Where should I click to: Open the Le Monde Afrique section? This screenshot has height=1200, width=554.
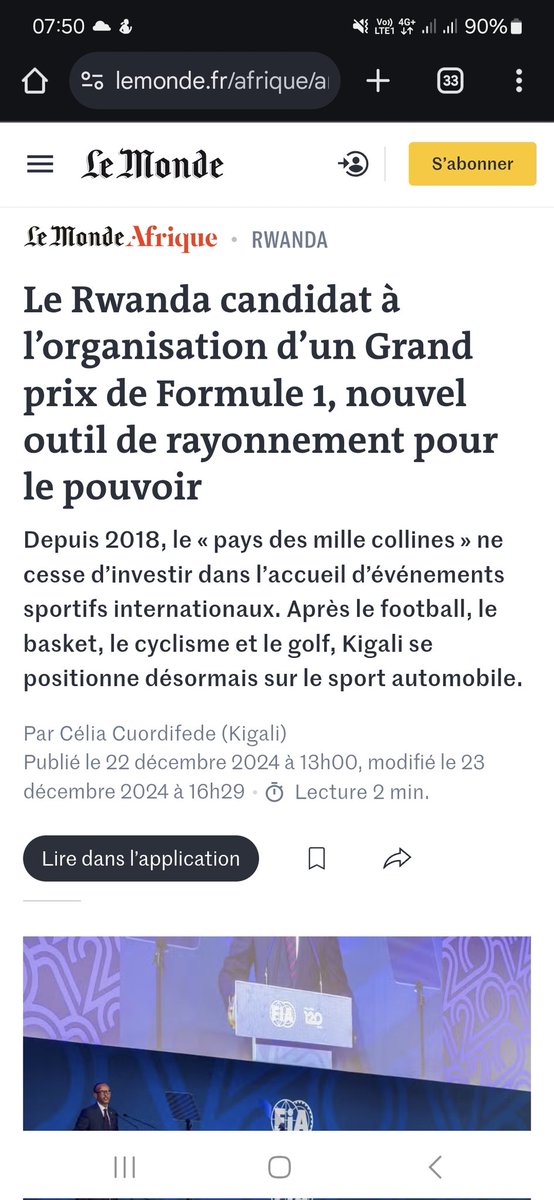click(x=121, y=238)
